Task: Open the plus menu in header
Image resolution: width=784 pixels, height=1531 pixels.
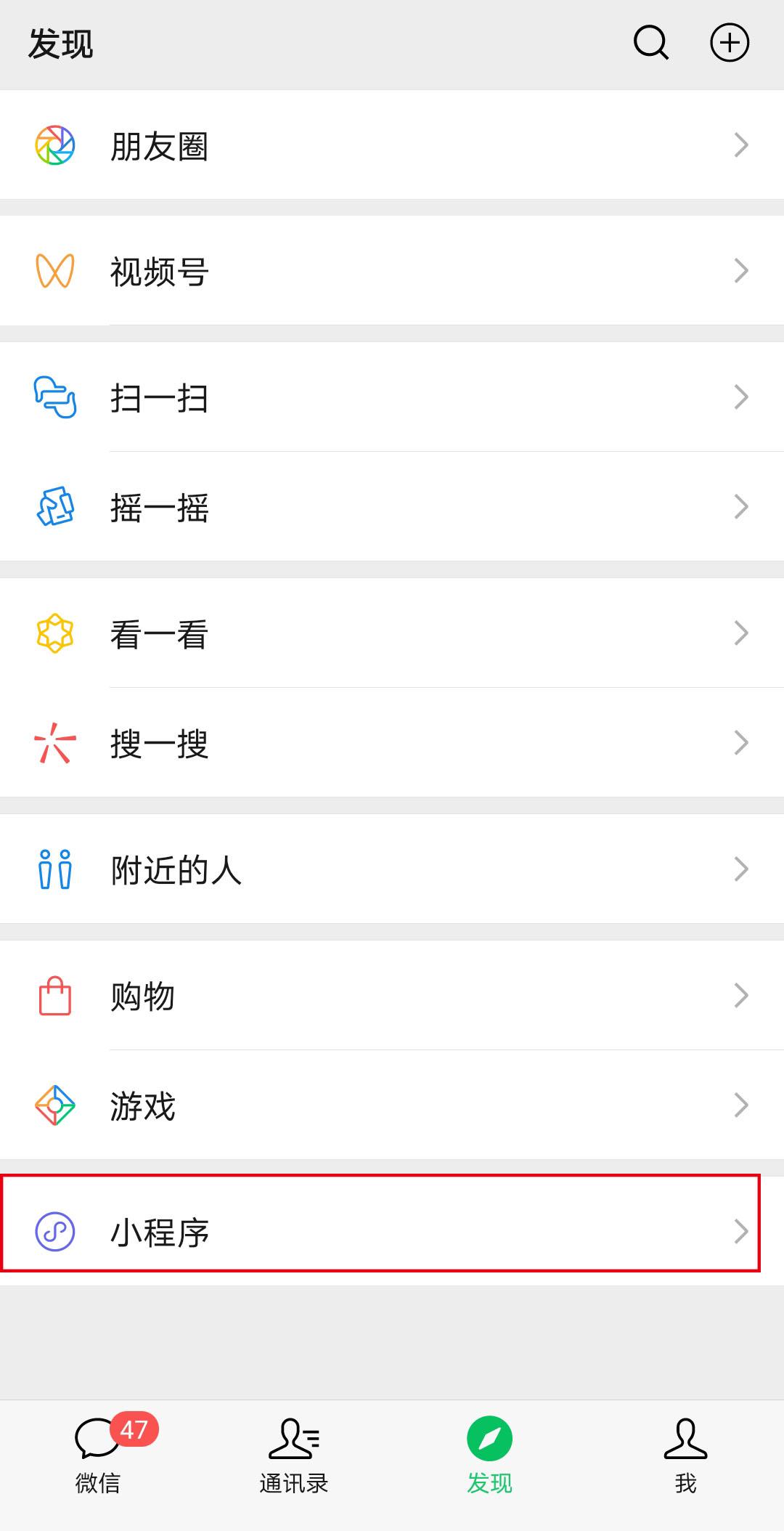Action: tap(729, 43)
